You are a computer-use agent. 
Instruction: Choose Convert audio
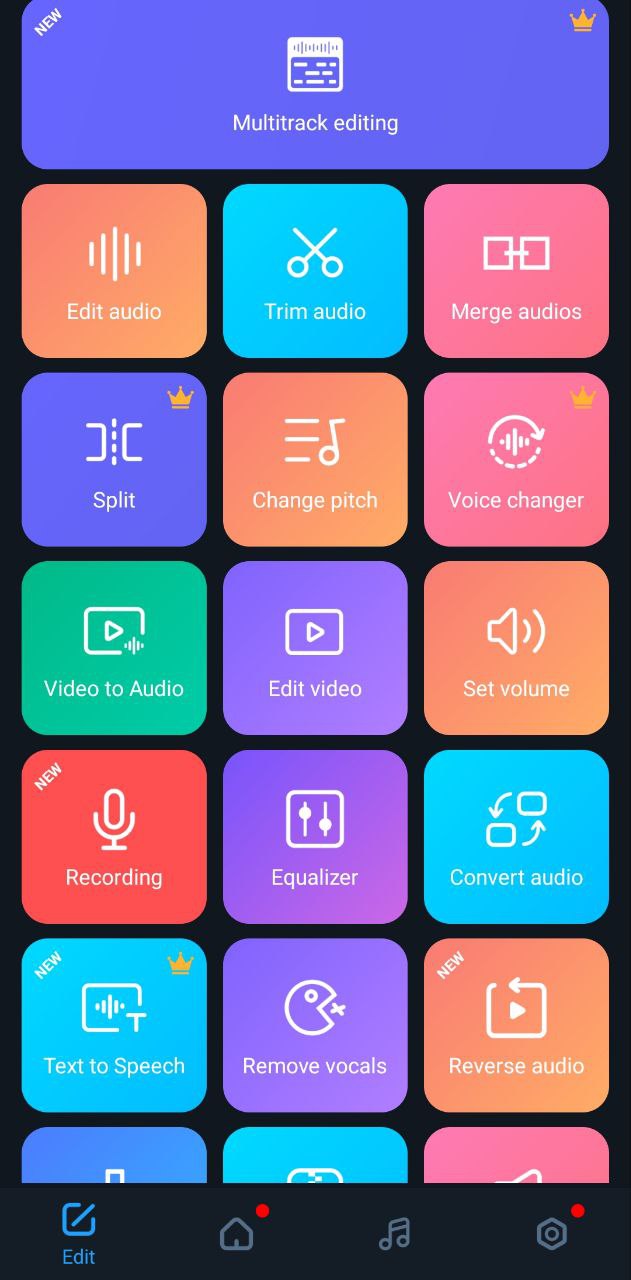click(x=516, y=837)
